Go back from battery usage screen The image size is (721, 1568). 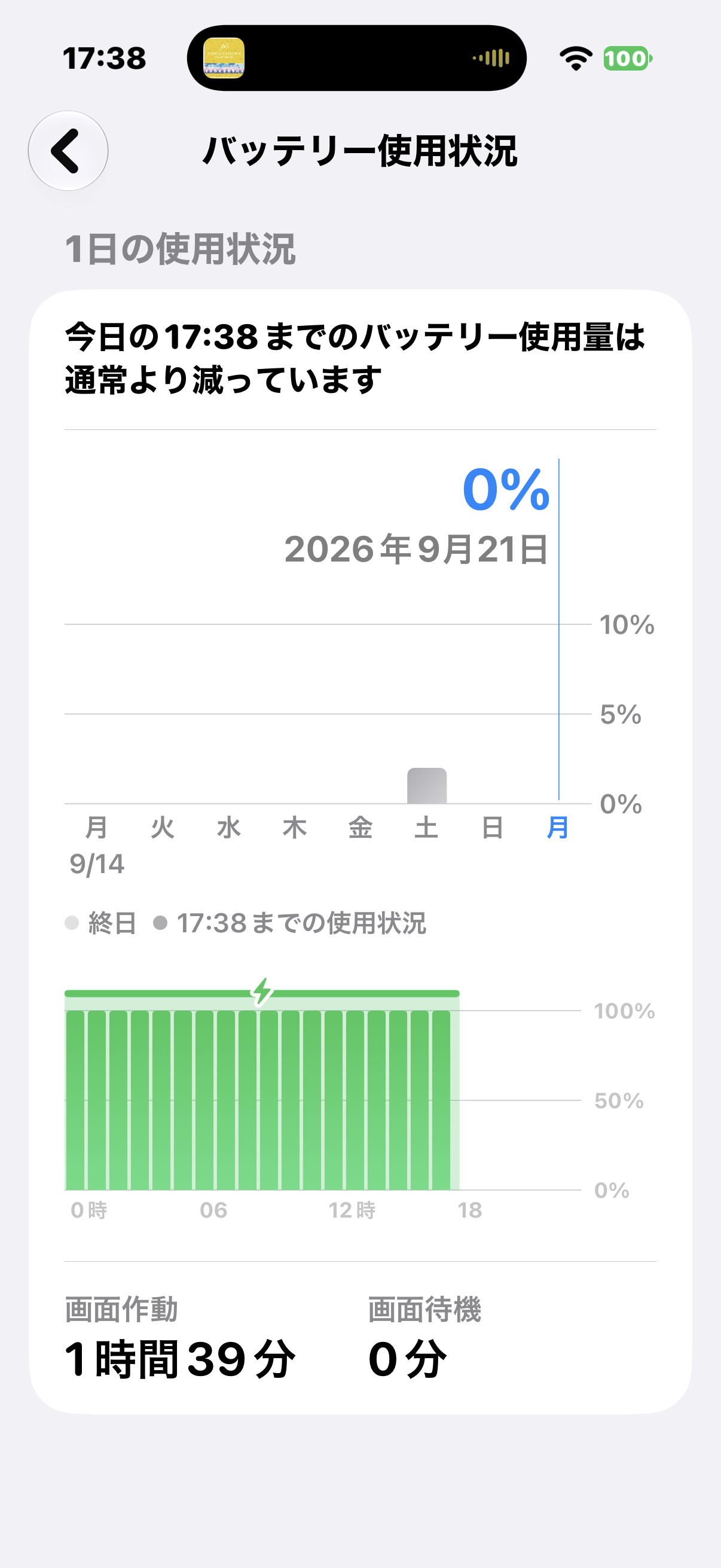pyautogui.click(x=68, y=150)
